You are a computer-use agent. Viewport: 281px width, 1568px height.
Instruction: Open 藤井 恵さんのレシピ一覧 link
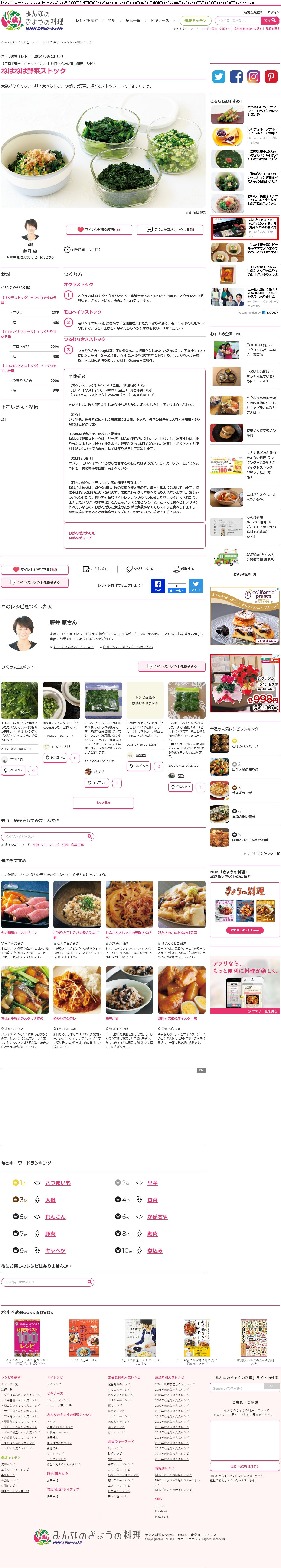[x=32, y=257]
